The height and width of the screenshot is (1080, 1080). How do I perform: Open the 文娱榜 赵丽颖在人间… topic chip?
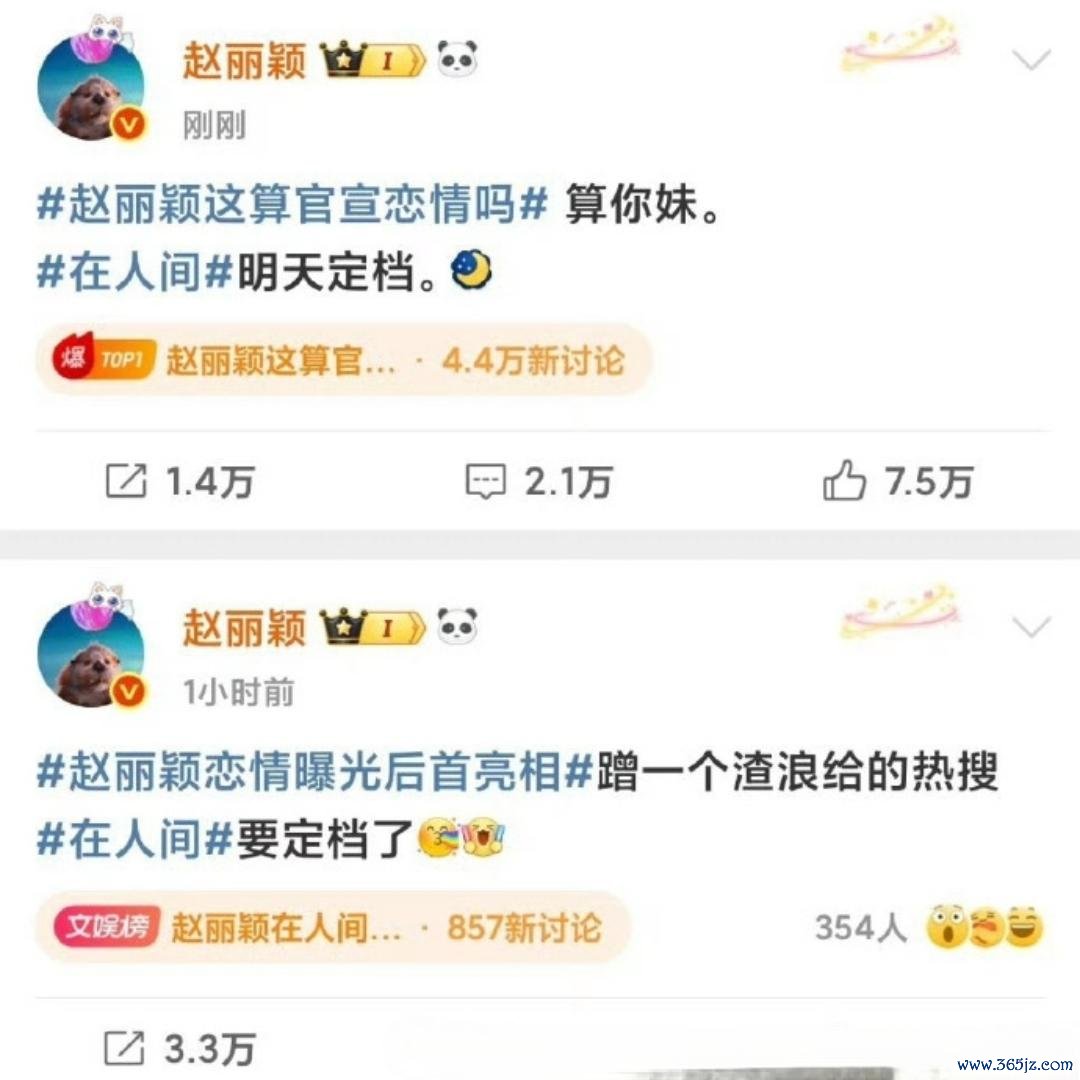coord(331,927)
